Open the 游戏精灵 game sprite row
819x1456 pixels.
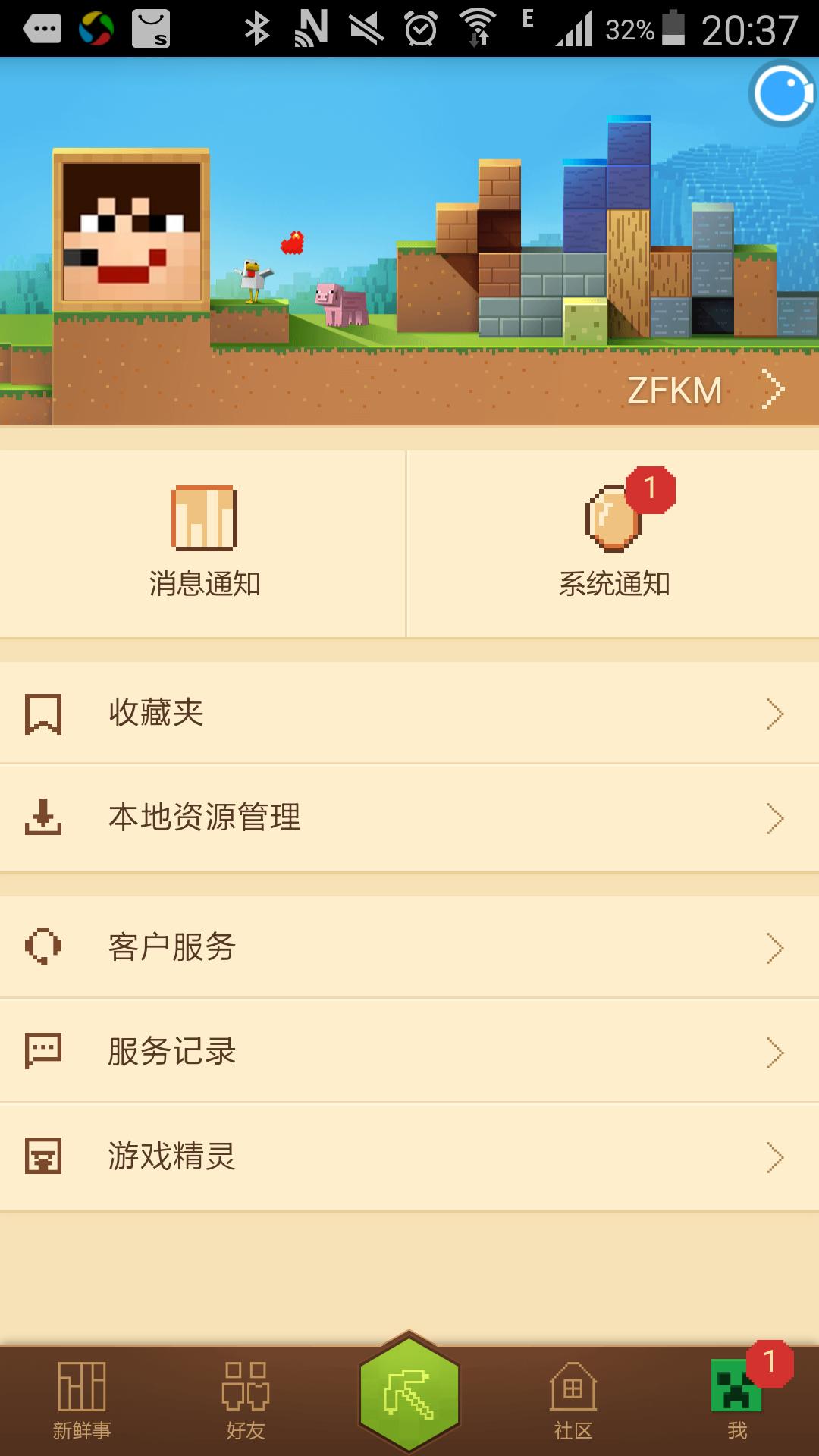coord(409,1156)
